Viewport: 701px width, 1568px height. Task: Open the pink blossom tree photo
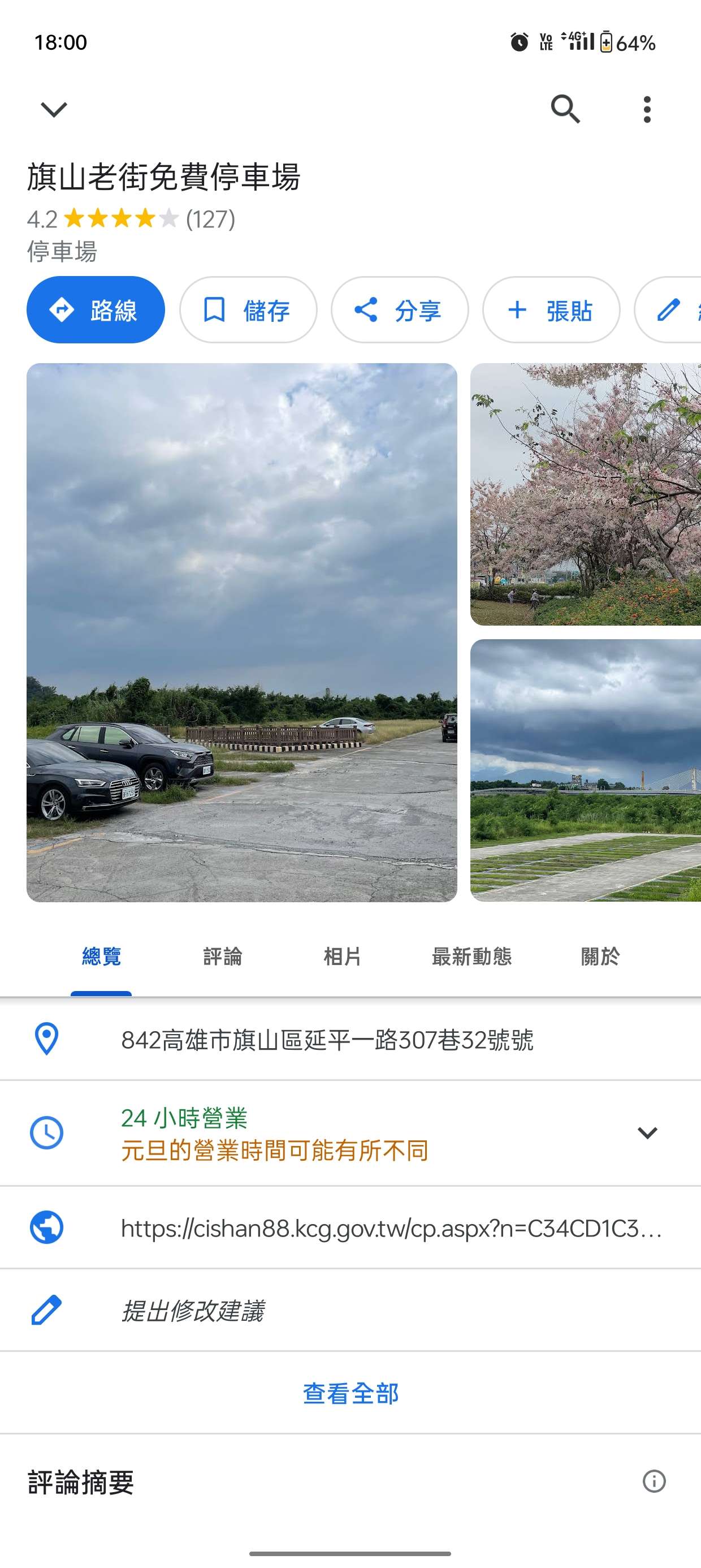[x=585, y=494]
